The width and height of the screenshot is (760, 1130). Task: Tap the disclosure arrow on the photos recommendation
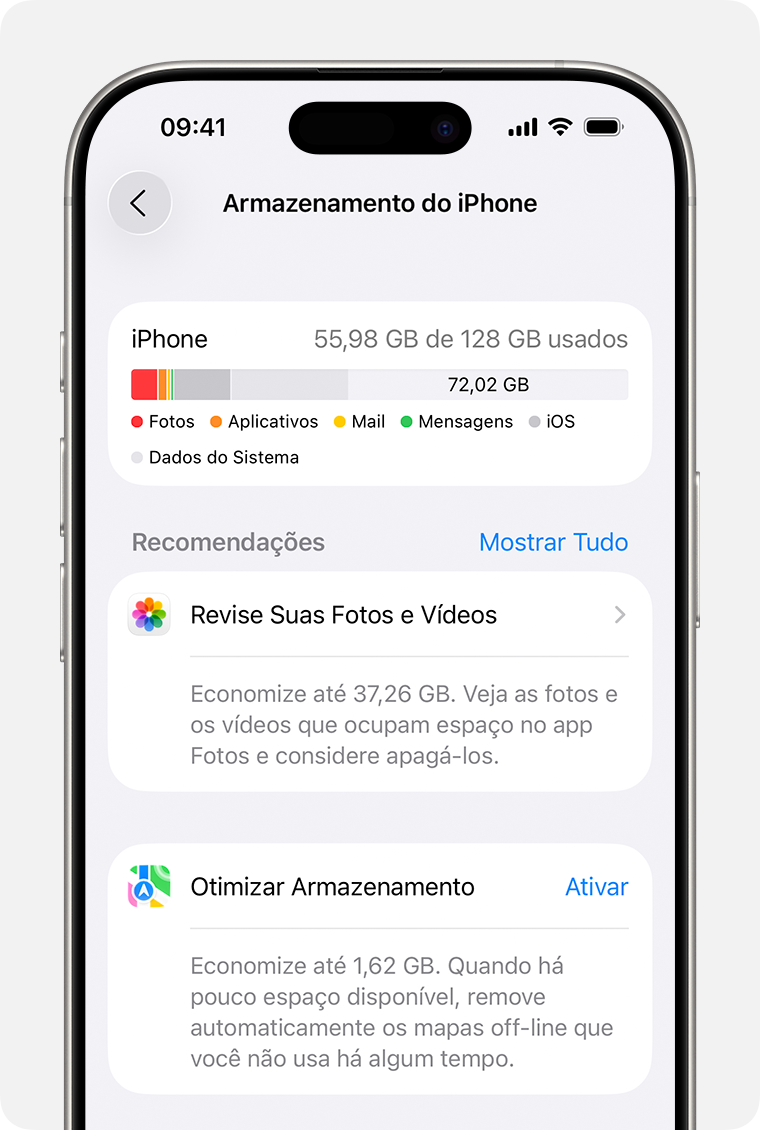pos(620,615)
